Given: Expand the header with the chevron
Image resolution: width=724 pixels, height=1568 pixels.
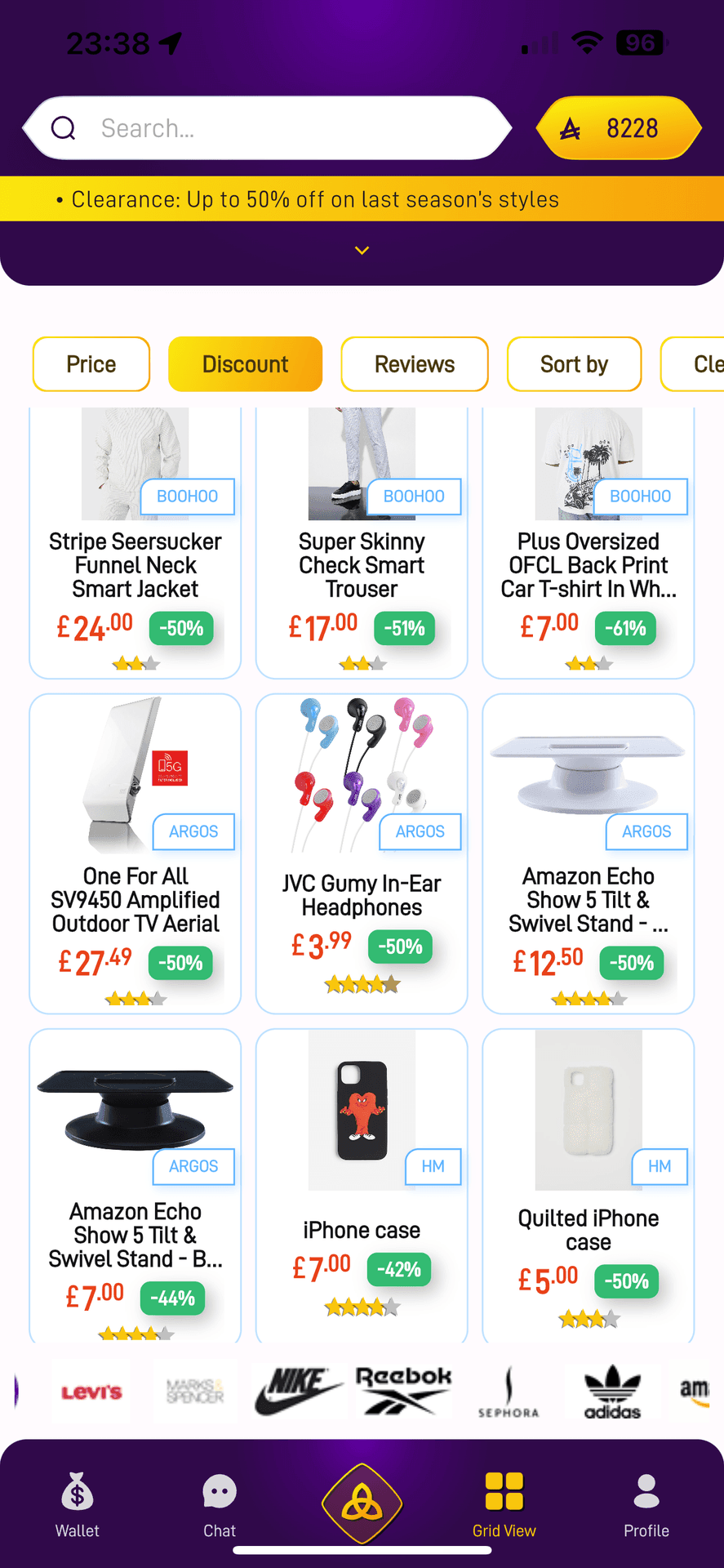Looking at the screenshot, I should 362,250.
